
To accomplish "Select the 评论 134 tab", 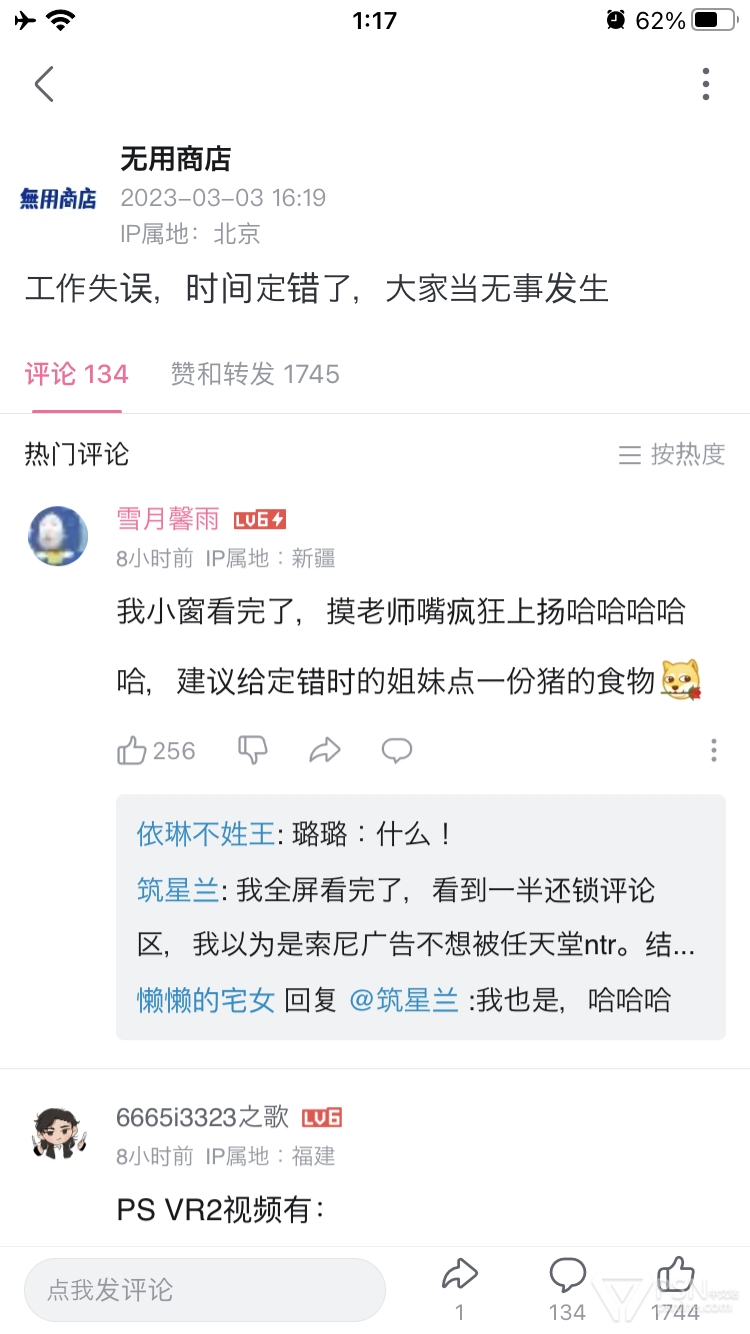I will point(77,374).
